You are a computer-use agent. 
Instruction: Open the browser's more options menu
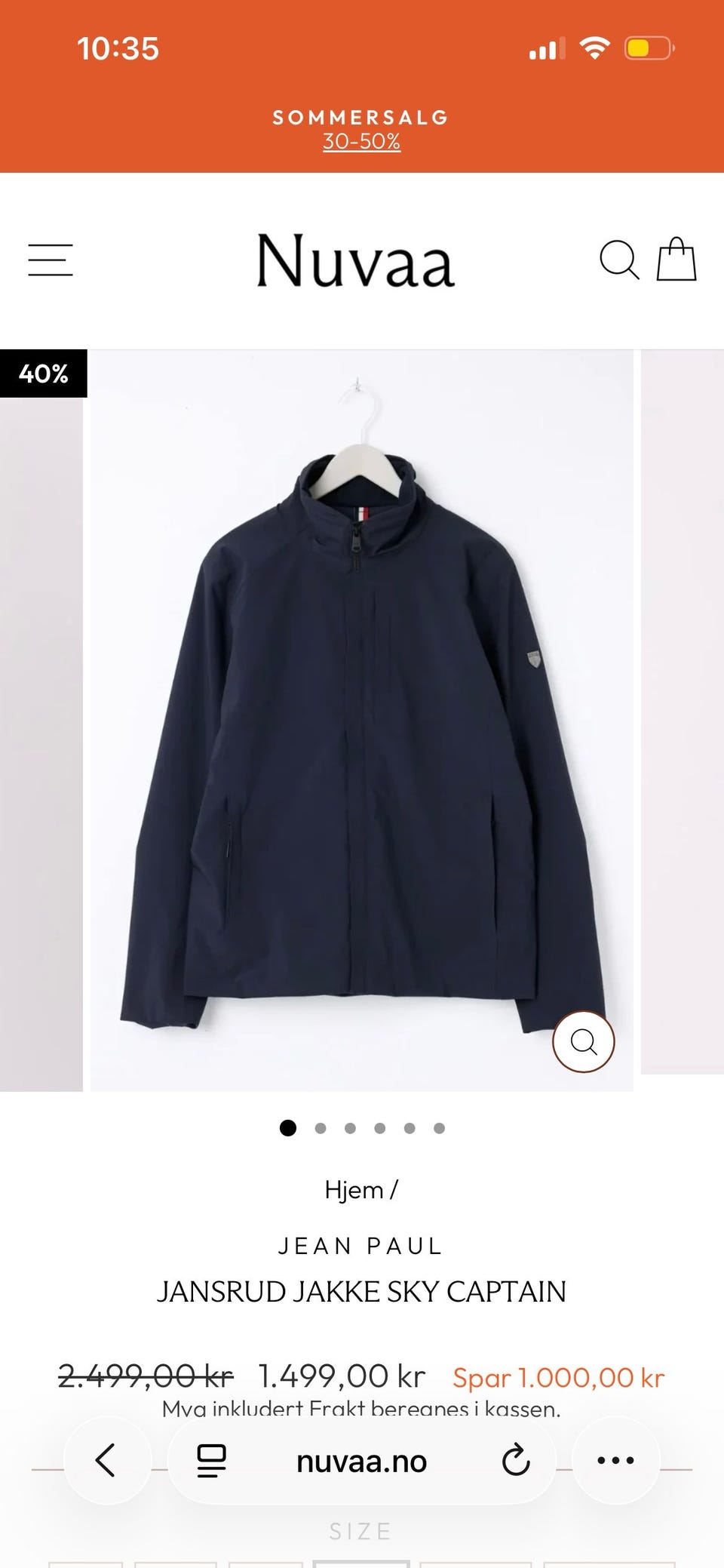(x=615, y=1460)
